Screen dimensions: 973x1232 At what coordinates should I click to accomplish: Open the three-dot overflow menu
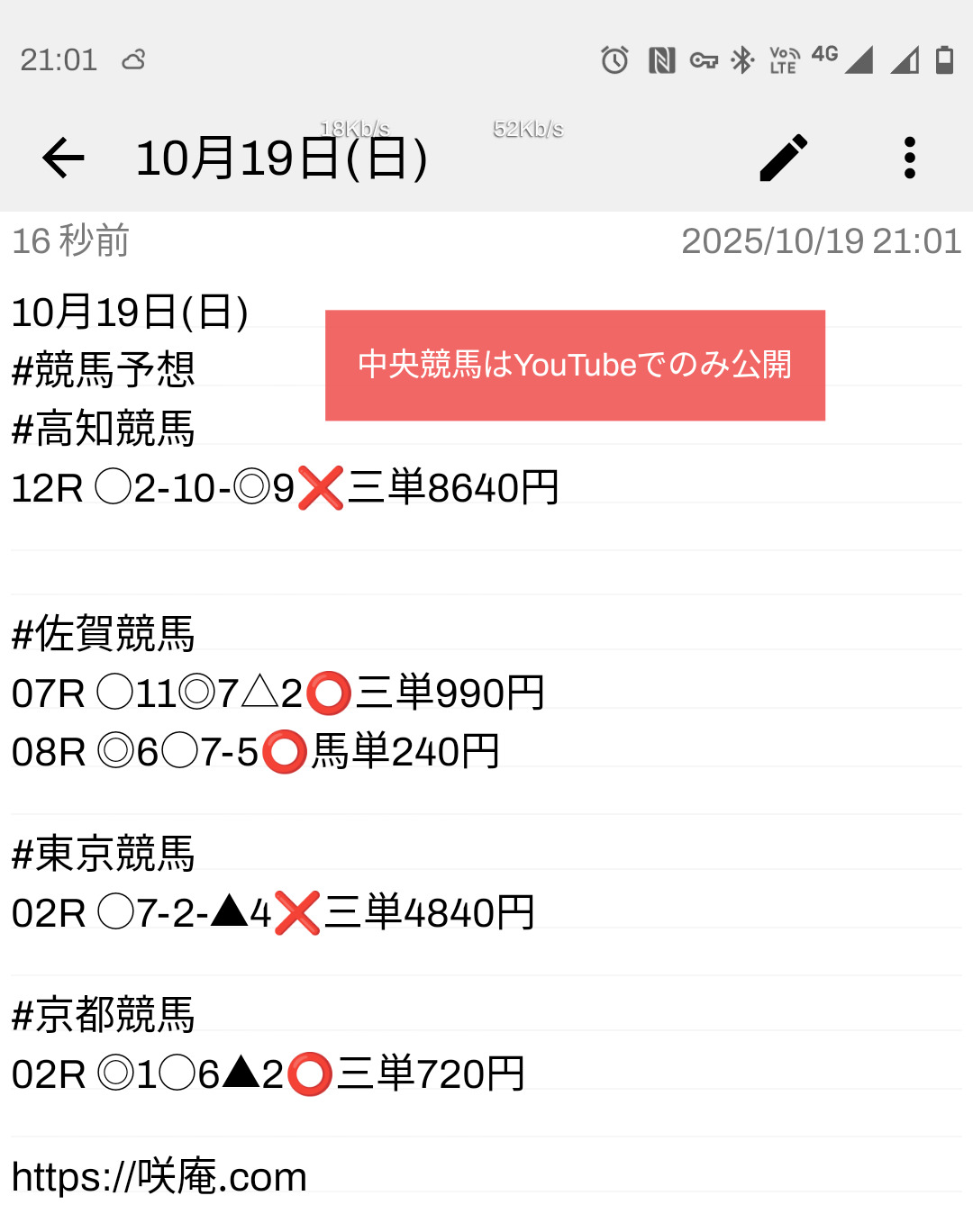pyautogui.click(x=909, y=157)
